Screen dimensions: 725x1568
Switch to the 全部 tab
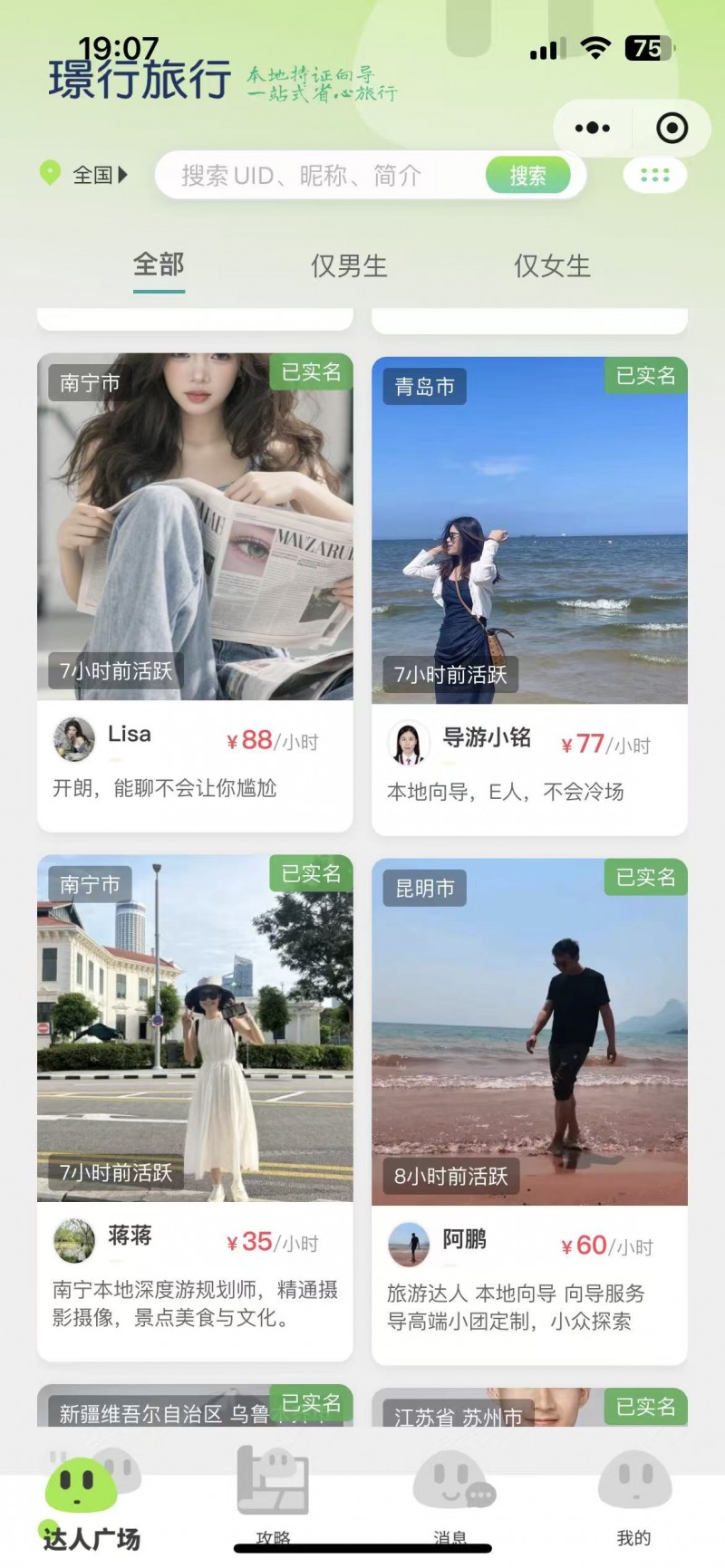[x=159, y=265]
